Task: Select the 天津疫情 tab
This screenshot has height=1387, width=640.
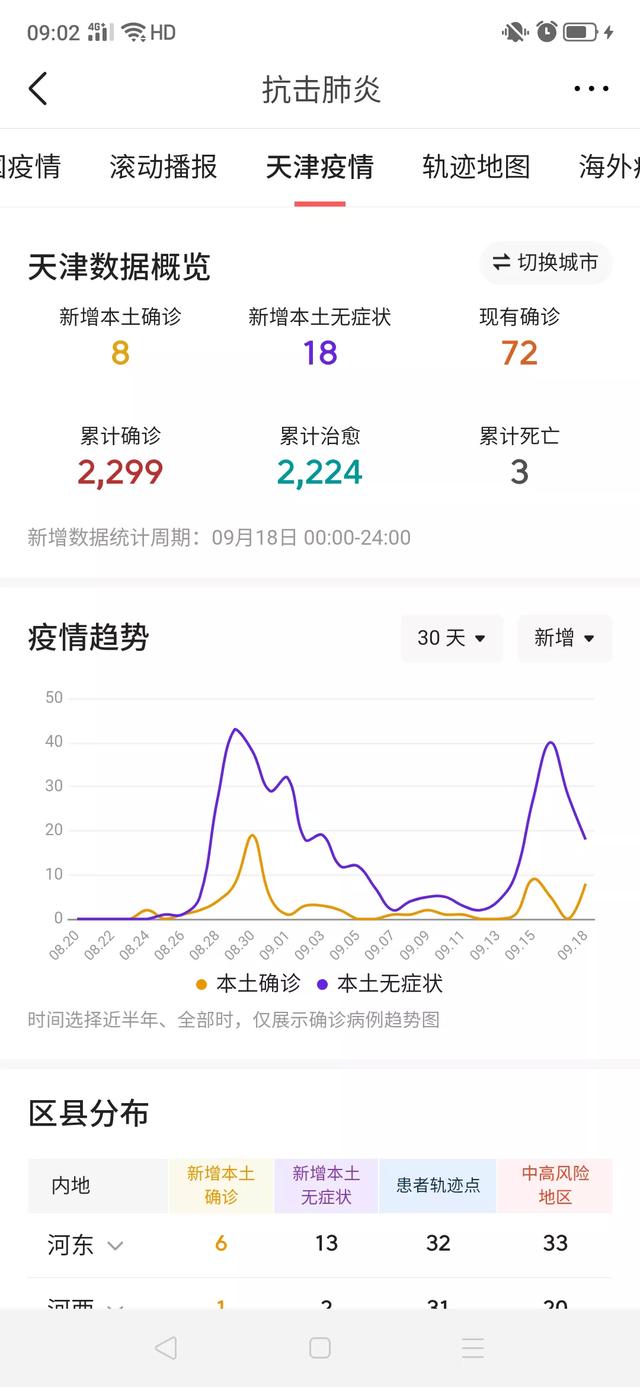Action: (x=320, y=167)
